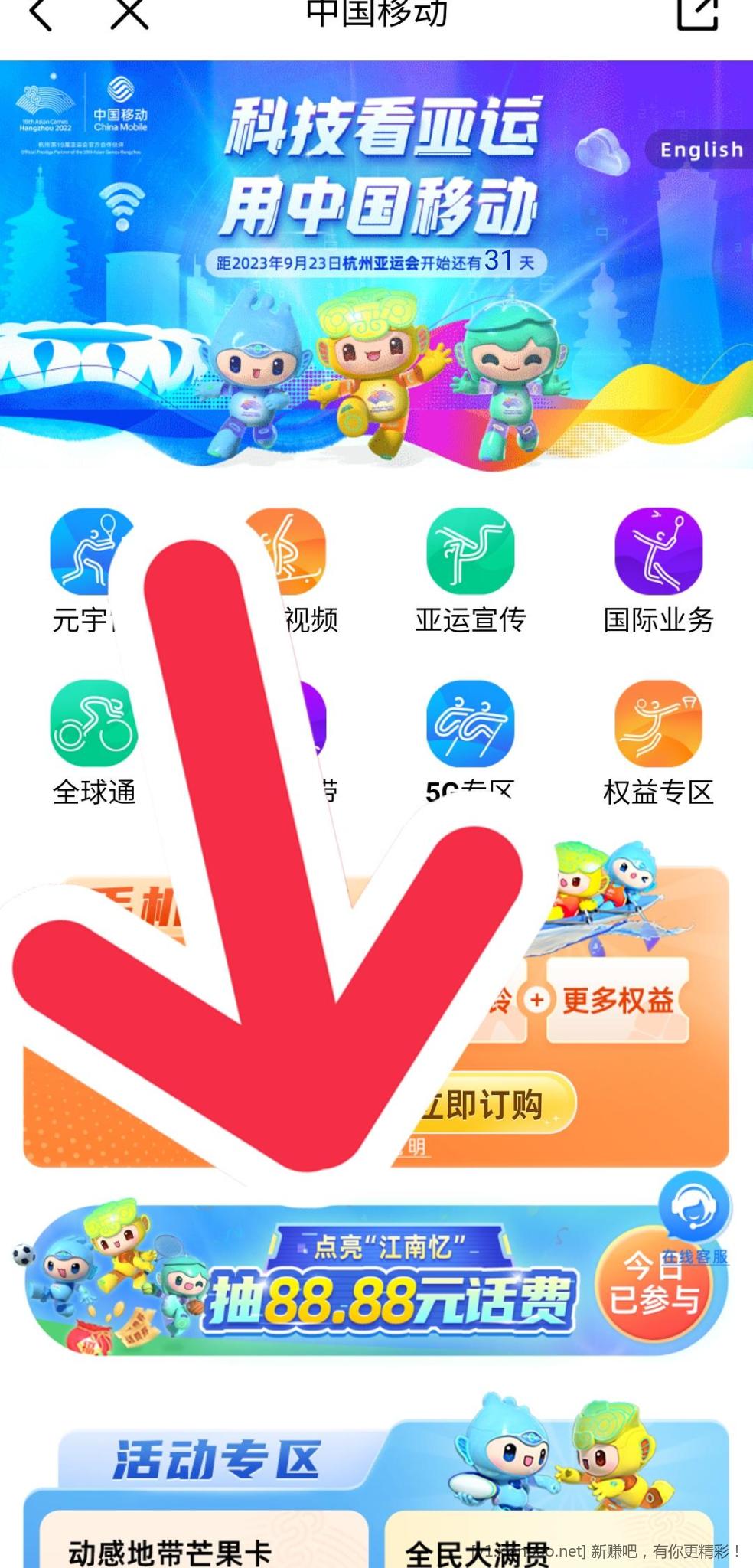753x1568 pixels.
Task: Go back to previous page
Action: pyautogui.click(x=40, y=14)
